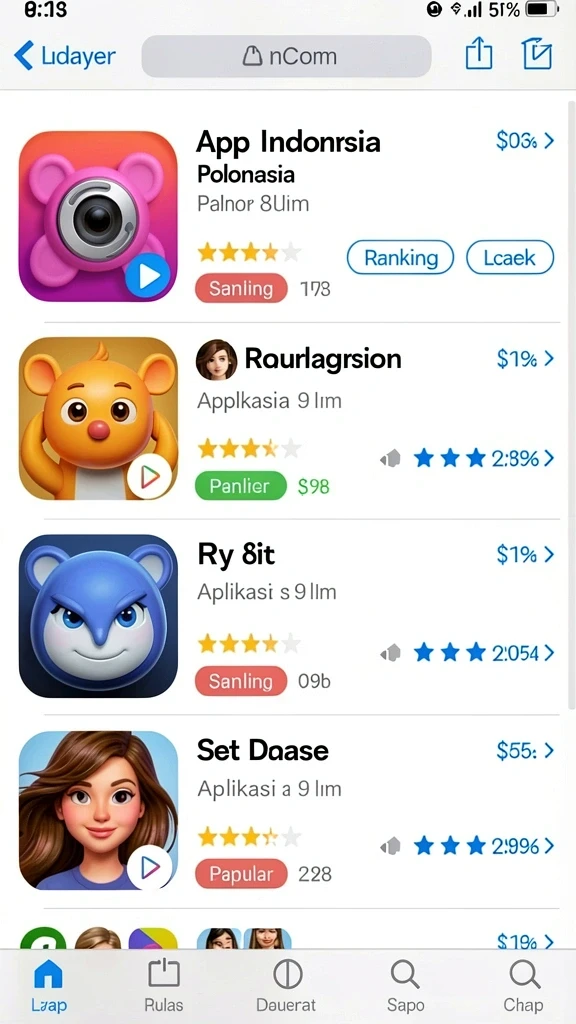
Task: Switch to the Sapo search tab
Action: click(405, 987)
